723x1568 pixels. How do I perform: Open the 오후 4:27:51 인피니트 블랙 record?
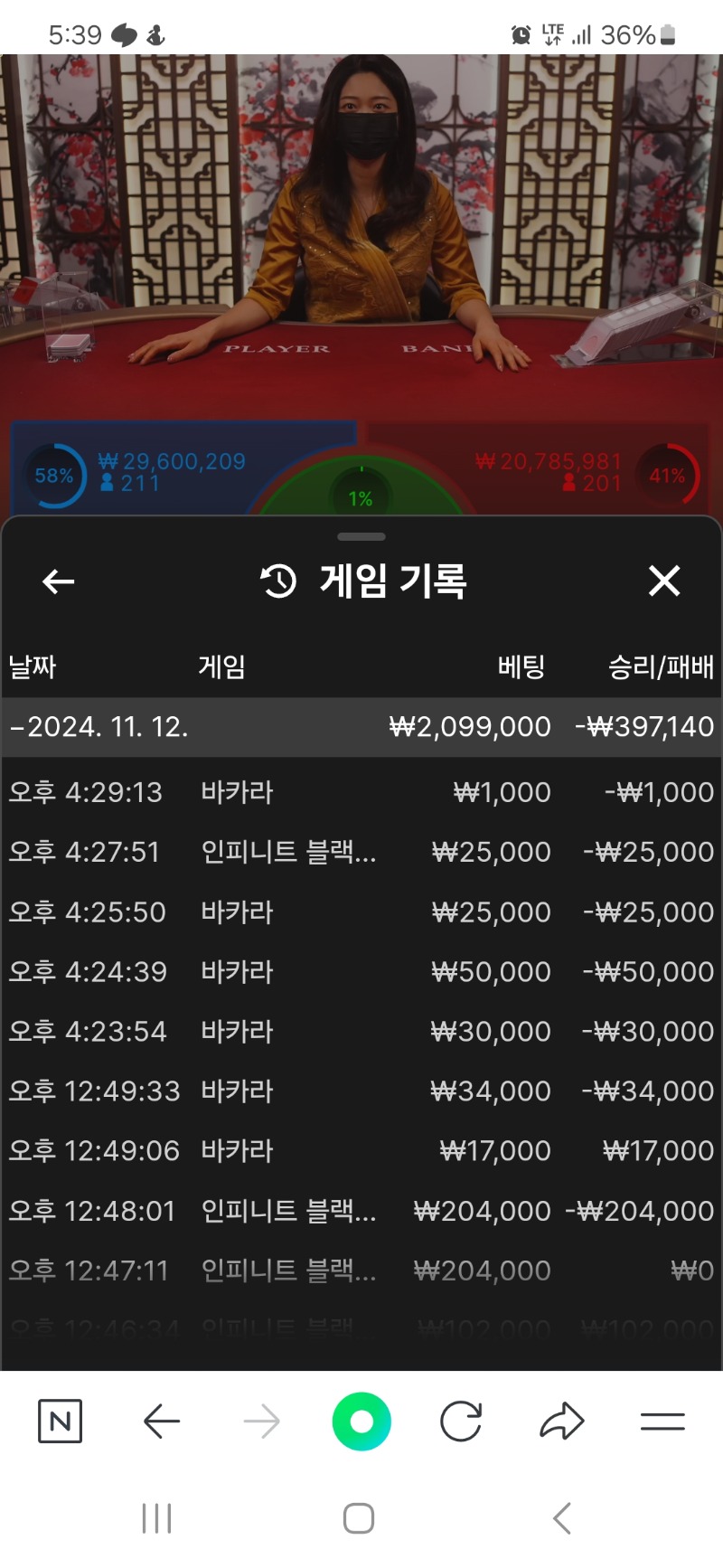coord(361,852)
